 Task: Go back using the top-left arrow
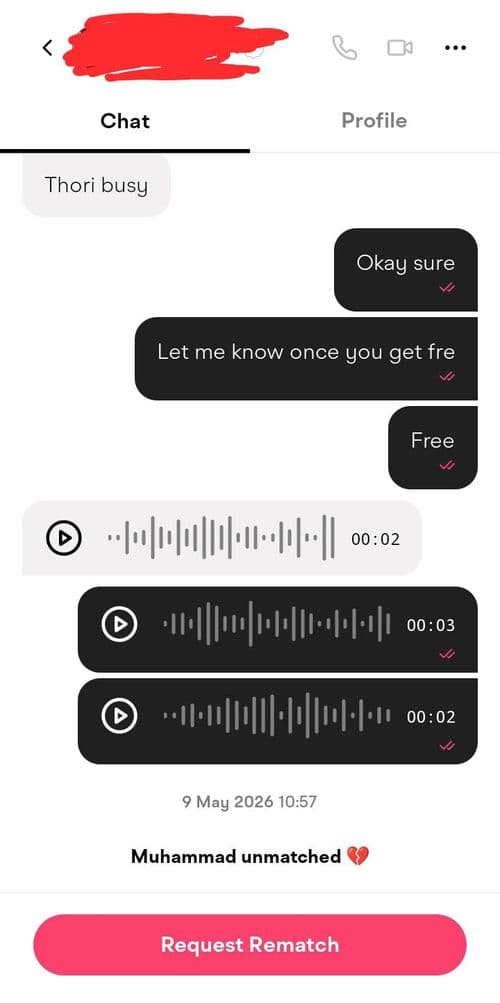pos(47,47)
